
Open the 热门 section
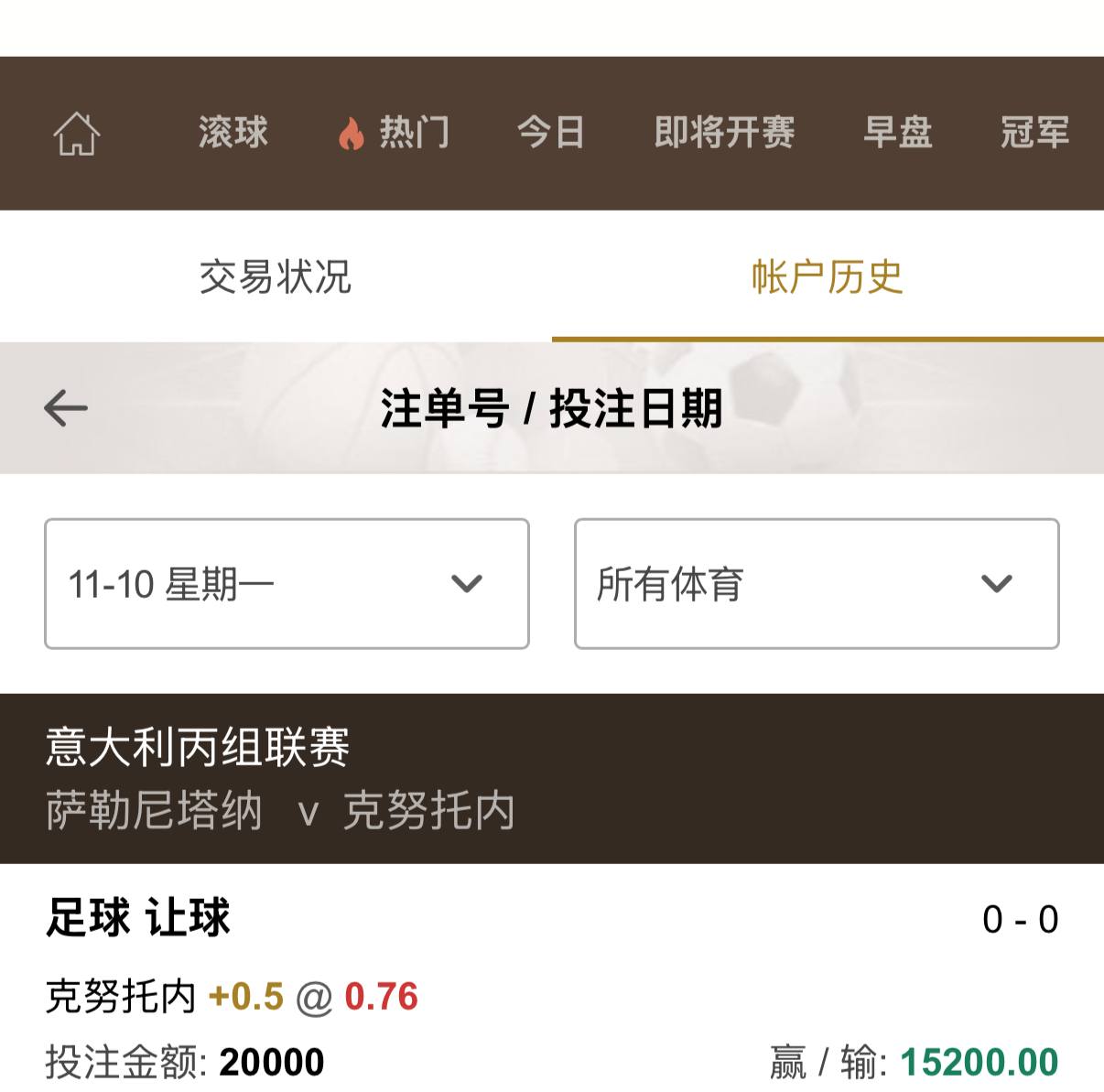[395, 133]
